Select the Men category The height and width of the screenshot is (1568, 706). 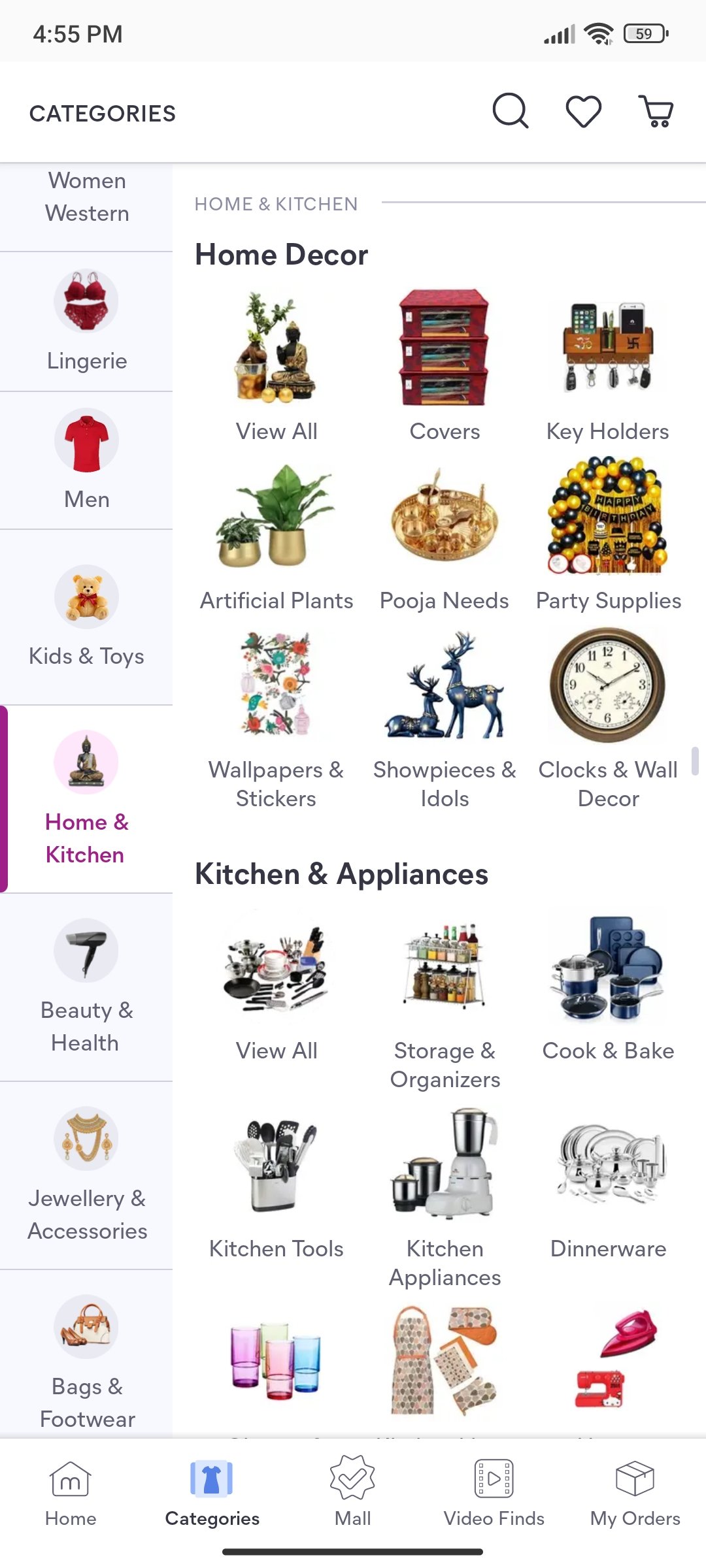point(86,461)
